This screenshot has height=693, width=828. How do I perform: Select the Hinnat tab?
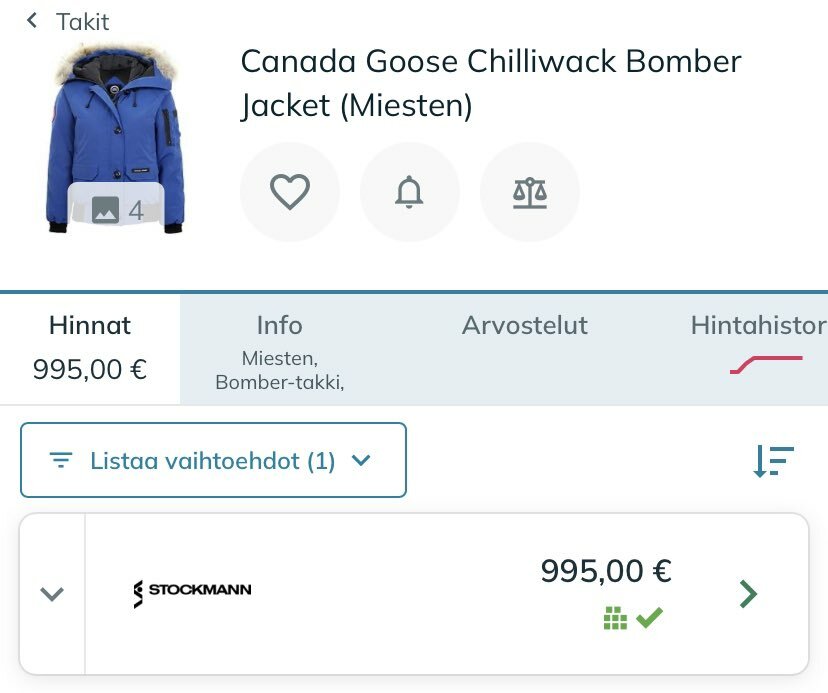[x=90, y=348]
